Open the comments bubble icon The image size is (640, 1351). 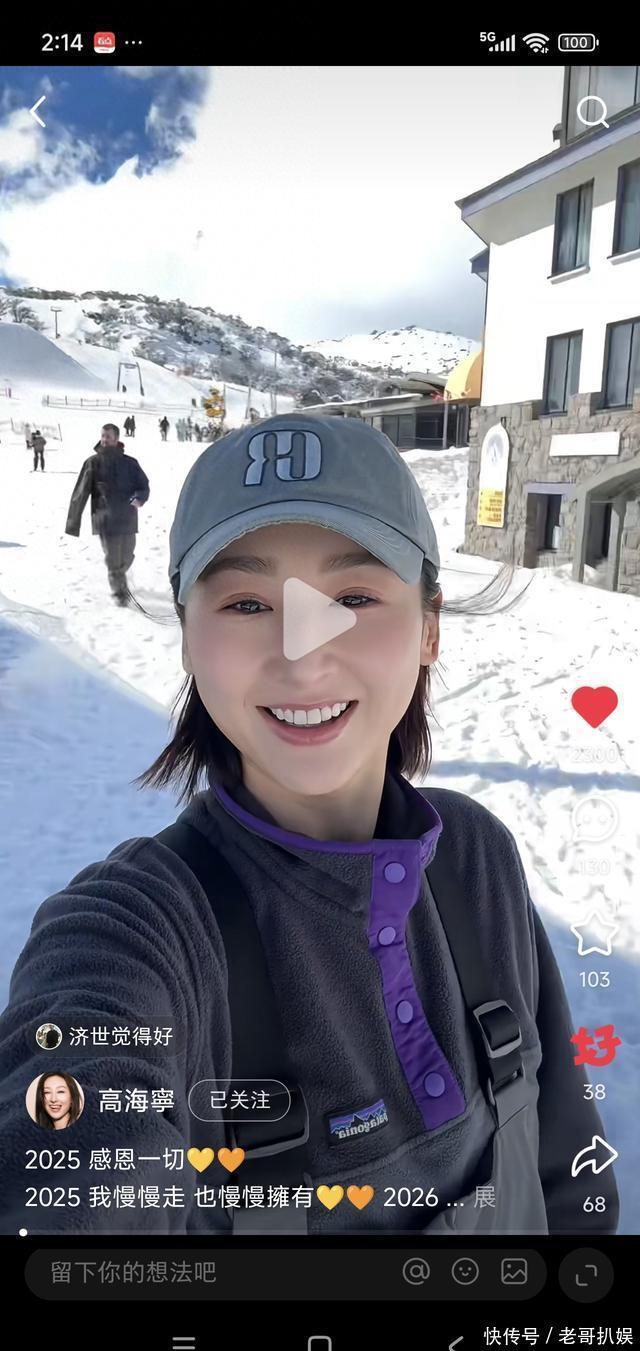point(594,820)
